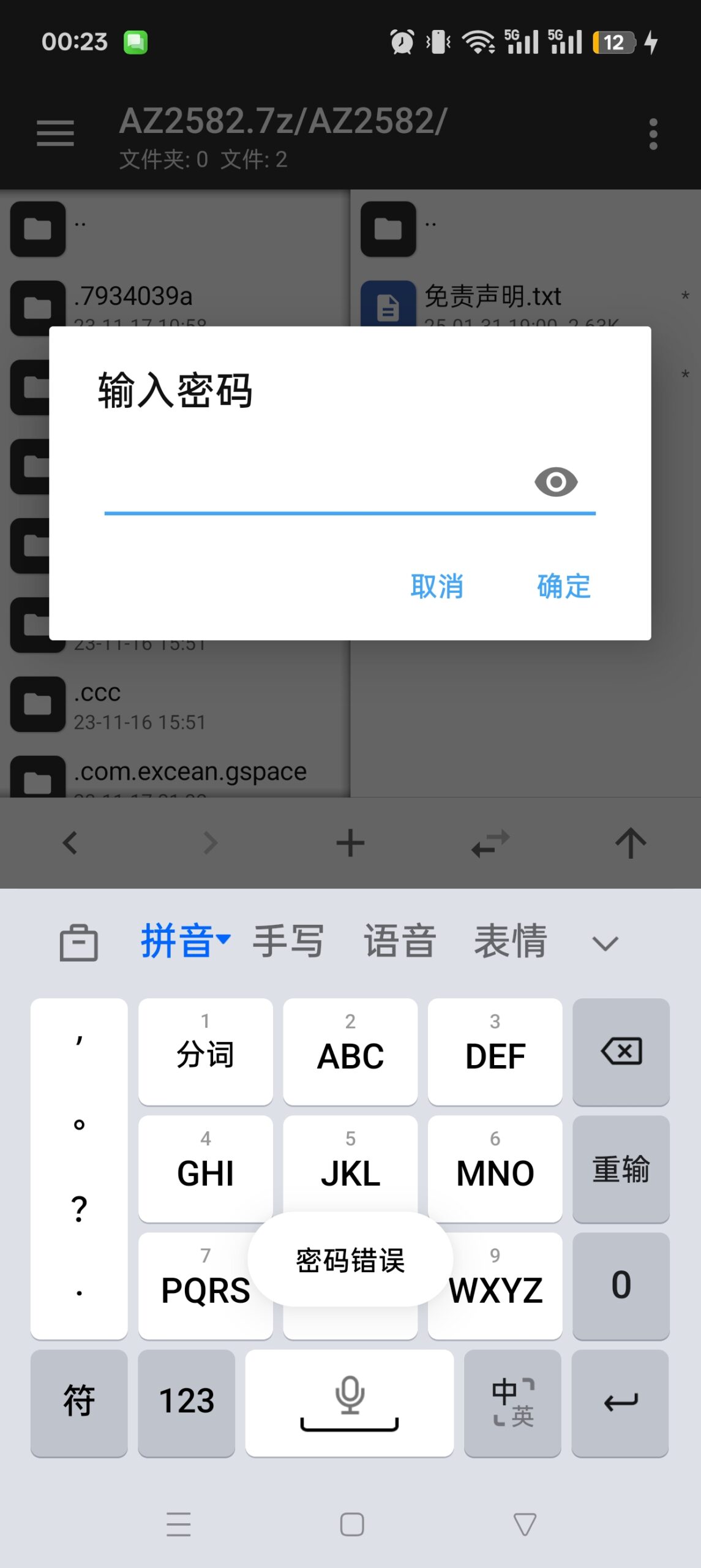Open the clipboard panel on the keyboard
The width and height of the screenshot is (701, 1568).
(x=78, y=941)
